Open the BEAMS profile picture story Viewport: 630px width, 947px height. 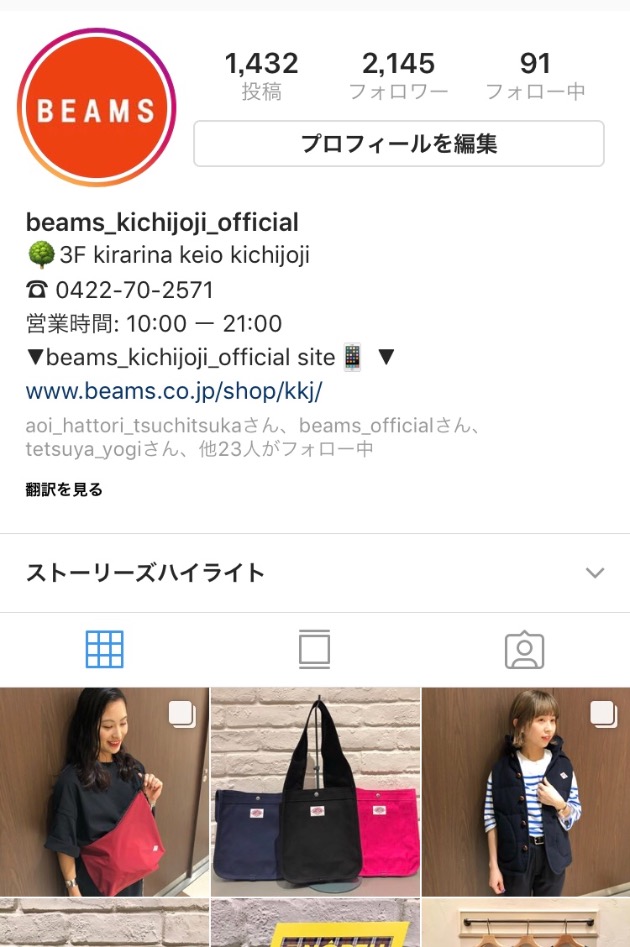pyautogui.click(x=96, y=108)
